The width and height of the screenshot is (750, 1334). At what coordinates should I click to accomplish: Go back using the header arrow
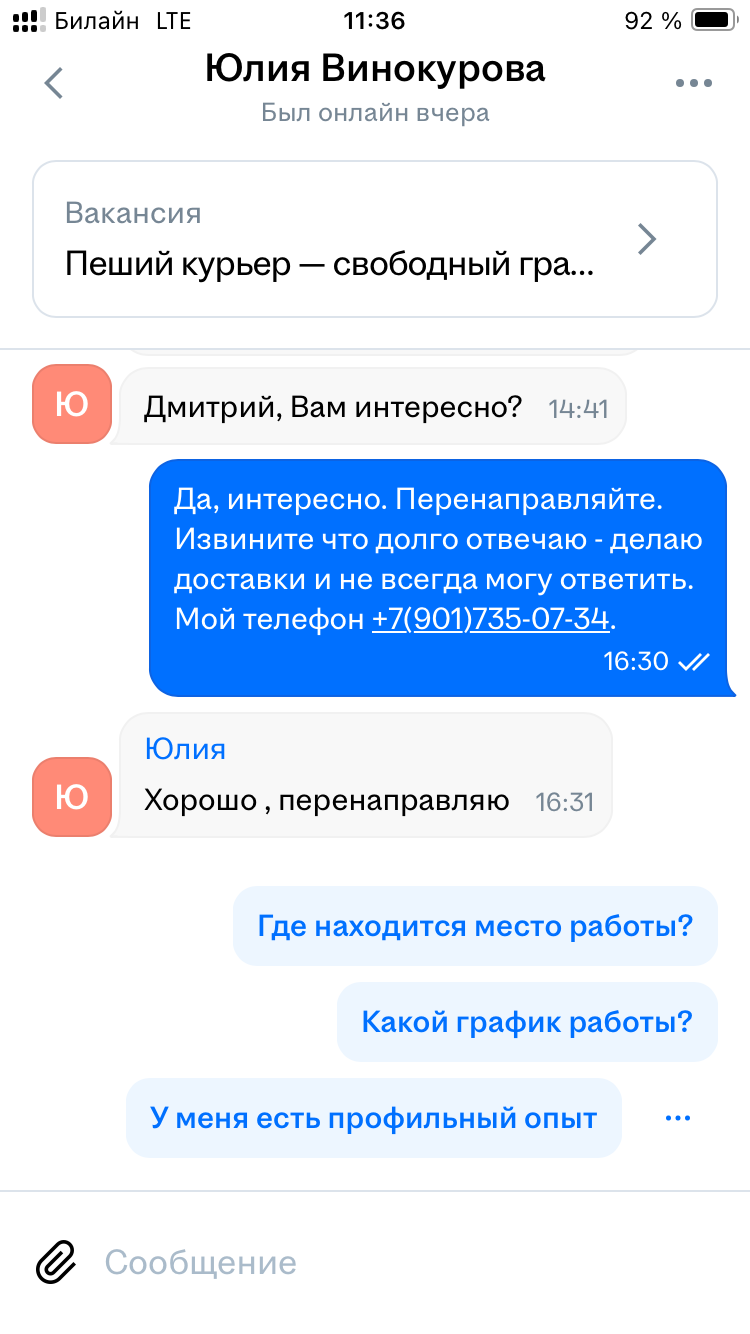coord(54,83)
